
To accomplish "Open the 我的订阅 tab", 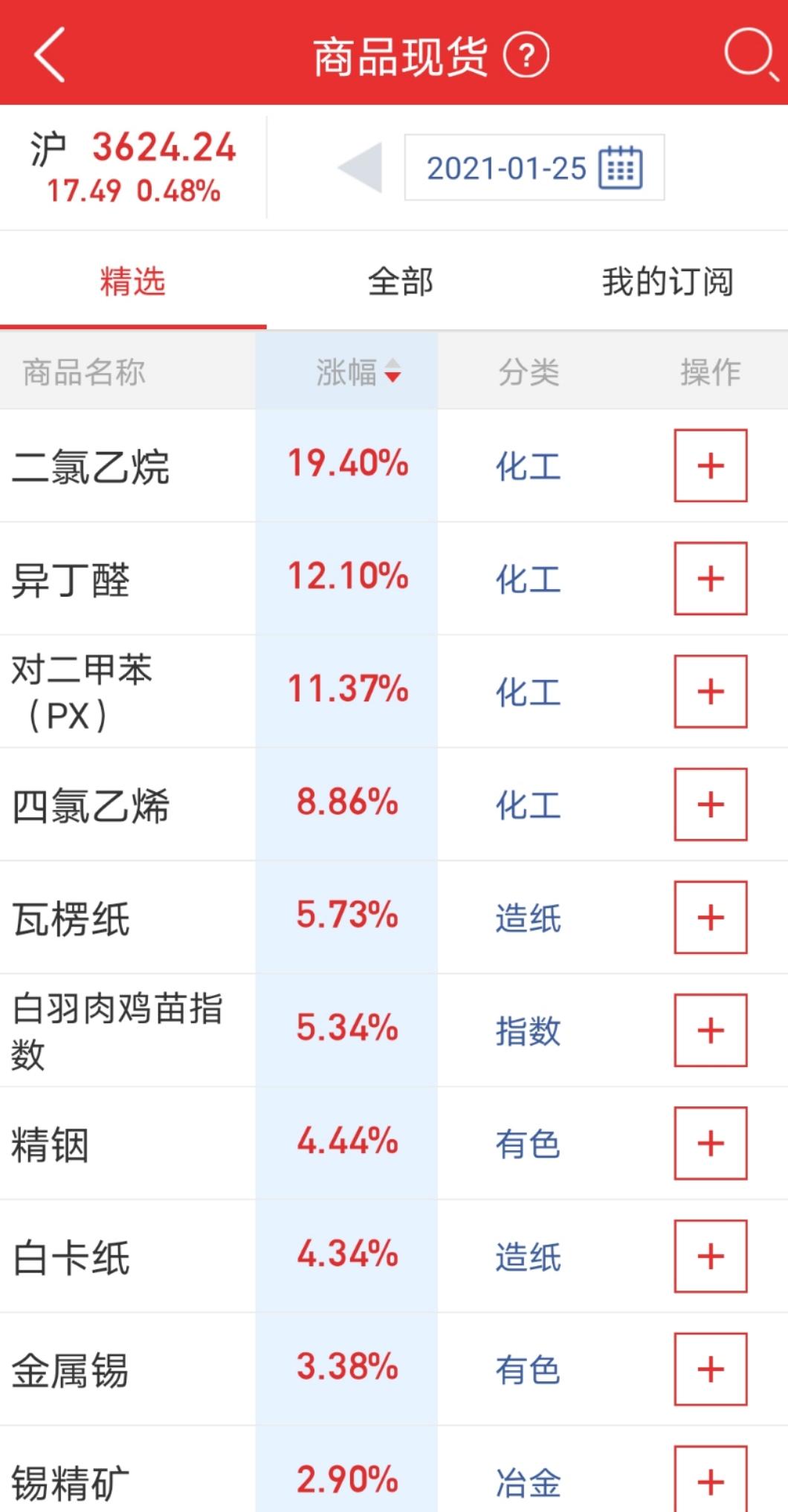I will click(668, 281).
